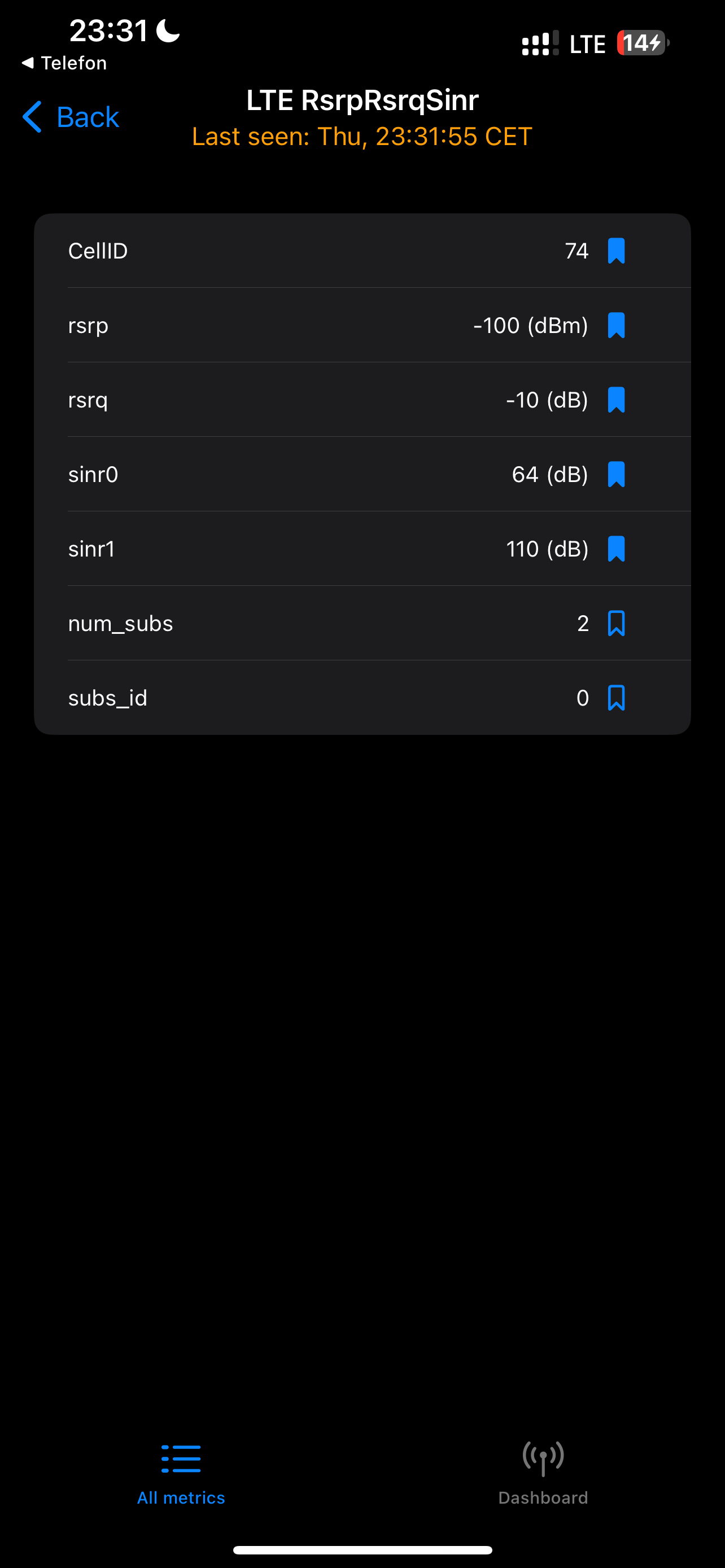Tap the bookmark icon next to rsrq
Viewport: 725px width, 1568px height.
point(616,399)
